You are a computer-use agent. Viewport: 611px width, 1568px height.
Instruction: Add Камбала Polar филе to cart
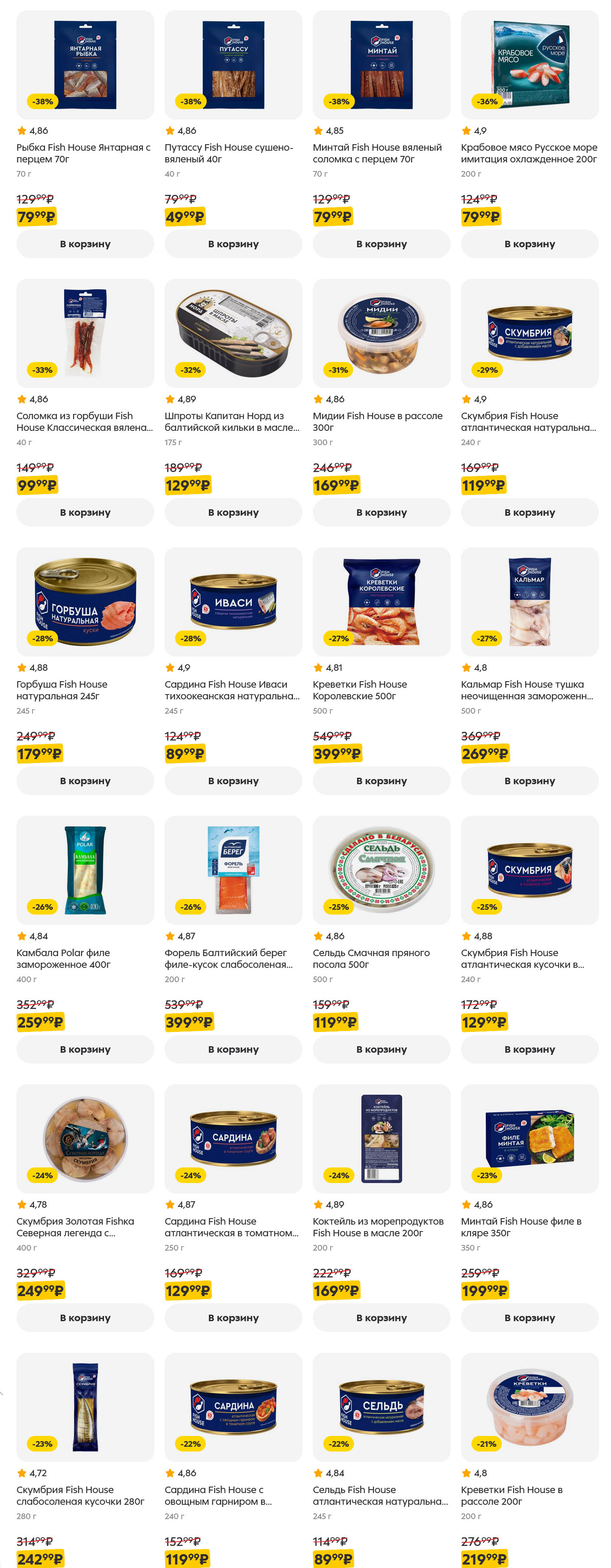(84, 1049)
